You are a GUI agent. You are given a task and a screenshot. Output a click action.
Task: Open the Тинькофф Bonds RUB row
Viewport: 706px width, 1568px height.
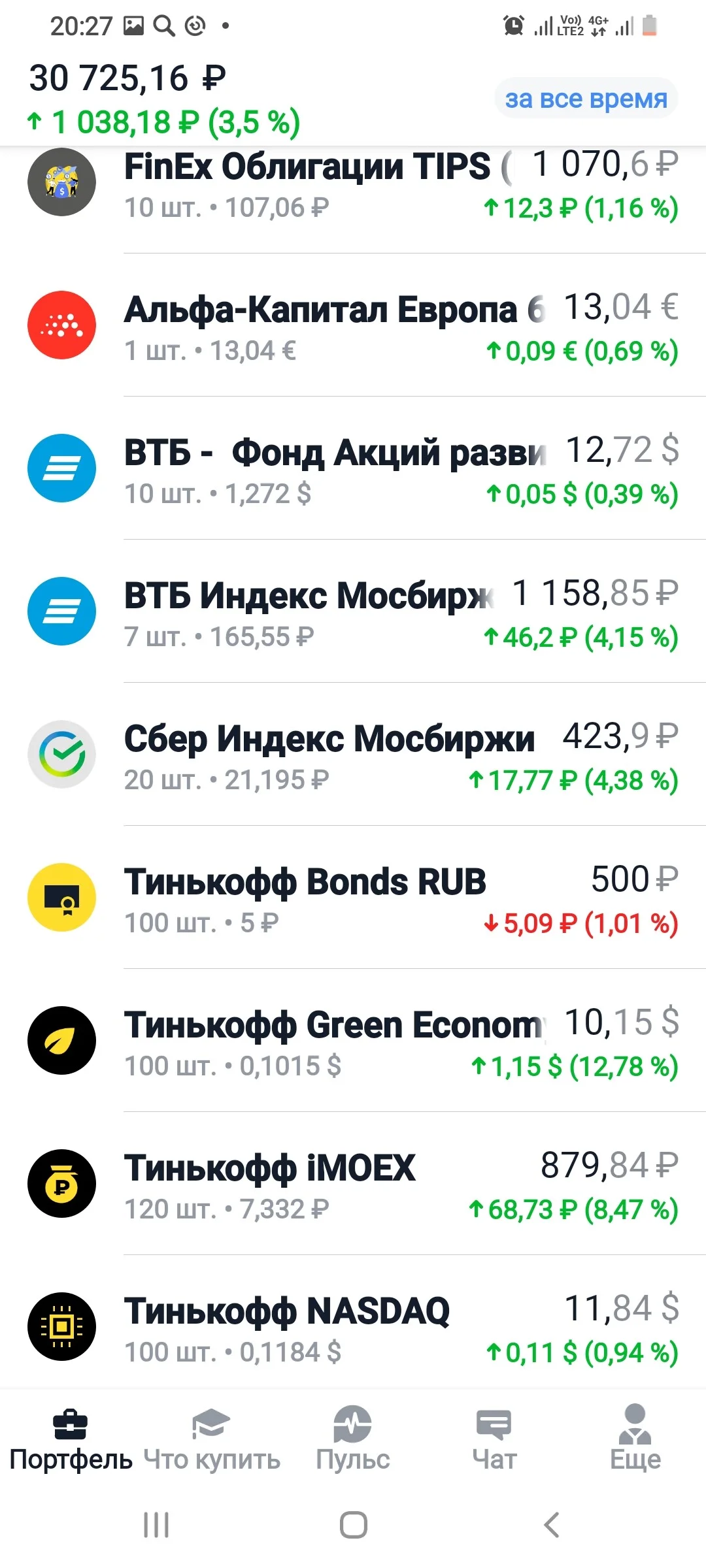tap(353, 898)
